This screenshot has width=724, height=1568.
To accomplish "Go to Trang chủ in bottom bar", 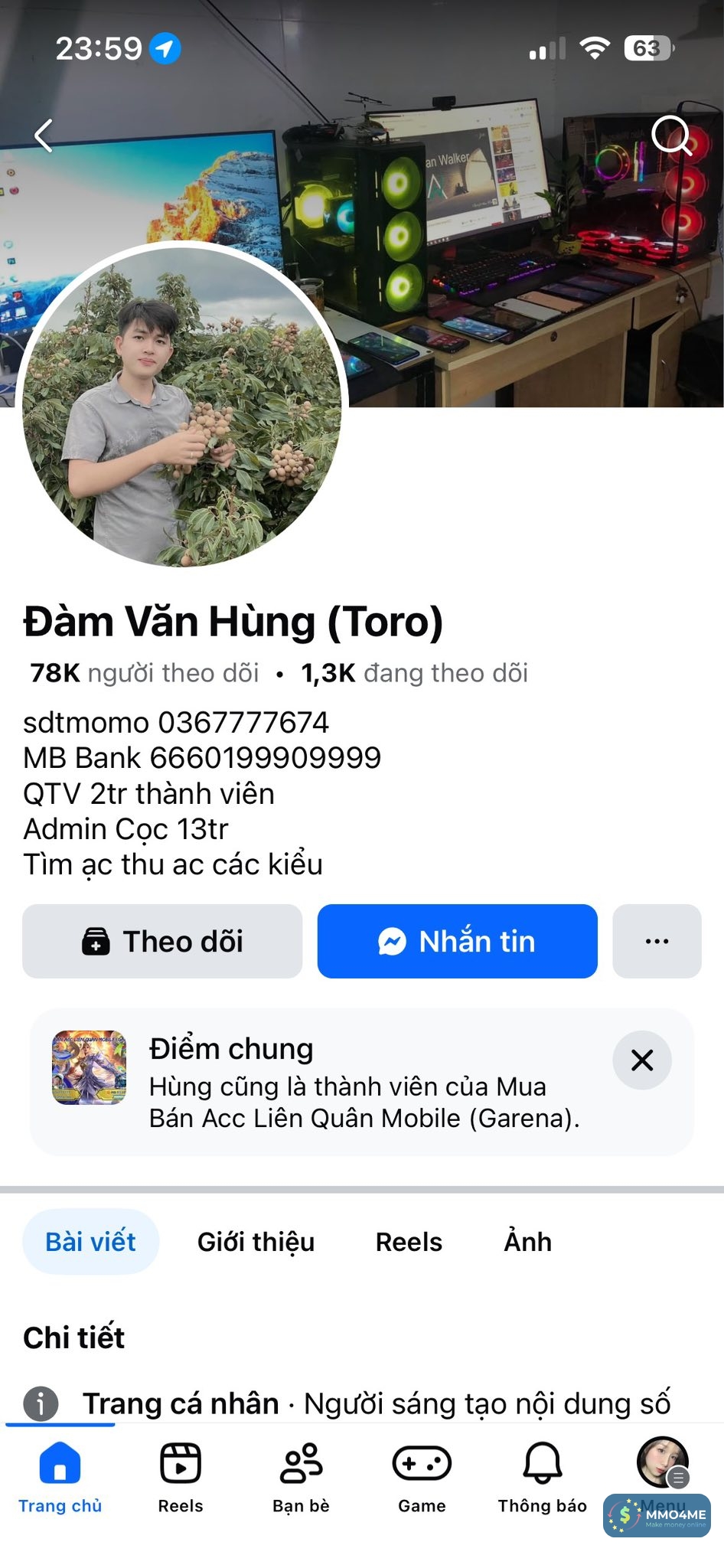I will point(60,1478).
